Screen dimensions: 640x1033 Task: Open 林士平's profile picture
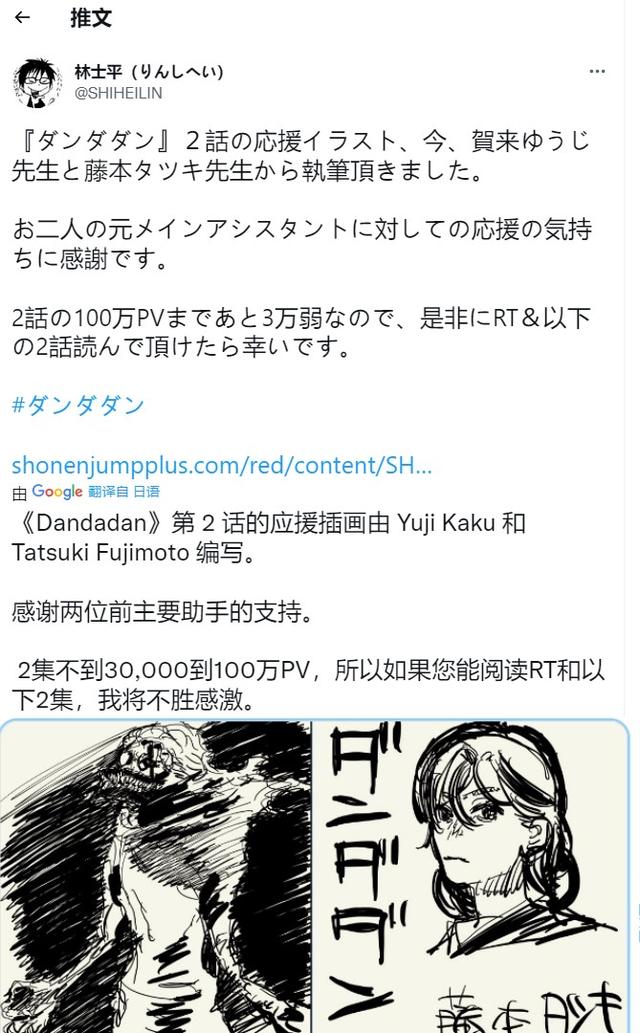click(x=37, y=82)
